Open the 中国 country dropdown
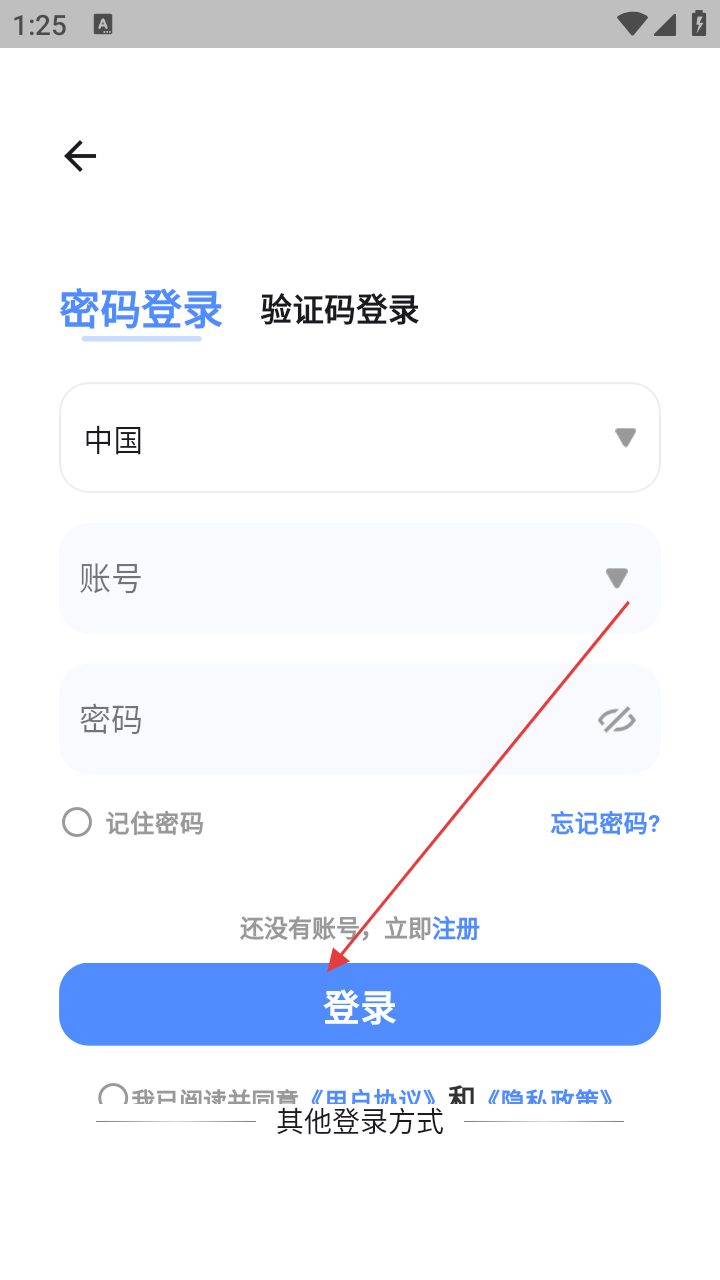Image resolution: width=720 pixels, height=1280 pixels. pos(360,438)
